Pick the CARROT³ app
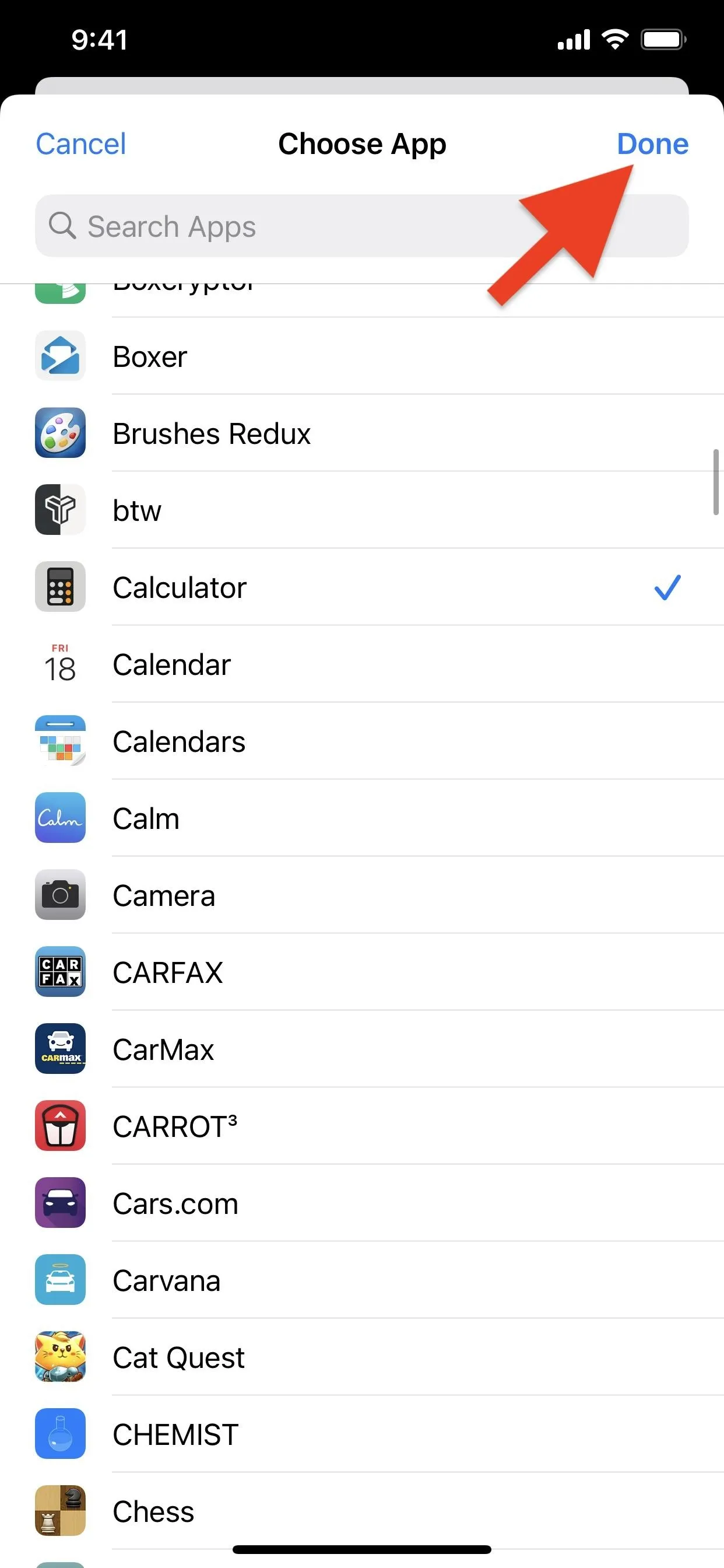The height and width of the screenshot is (1568, 724). pyautogui.click(x=362, y=1126)
